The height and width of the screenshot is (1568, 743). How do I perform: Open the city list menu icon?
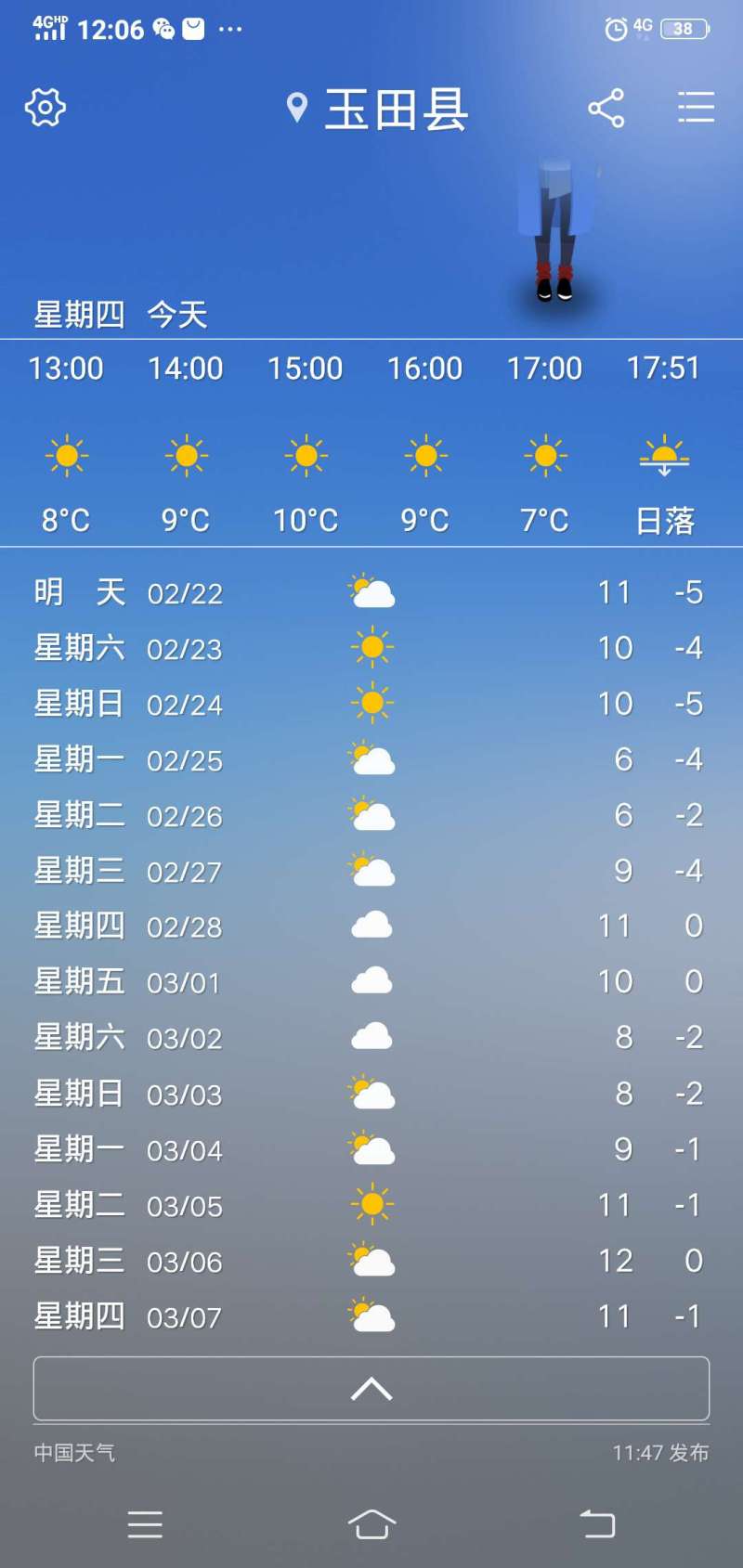[x=696, y=108]
